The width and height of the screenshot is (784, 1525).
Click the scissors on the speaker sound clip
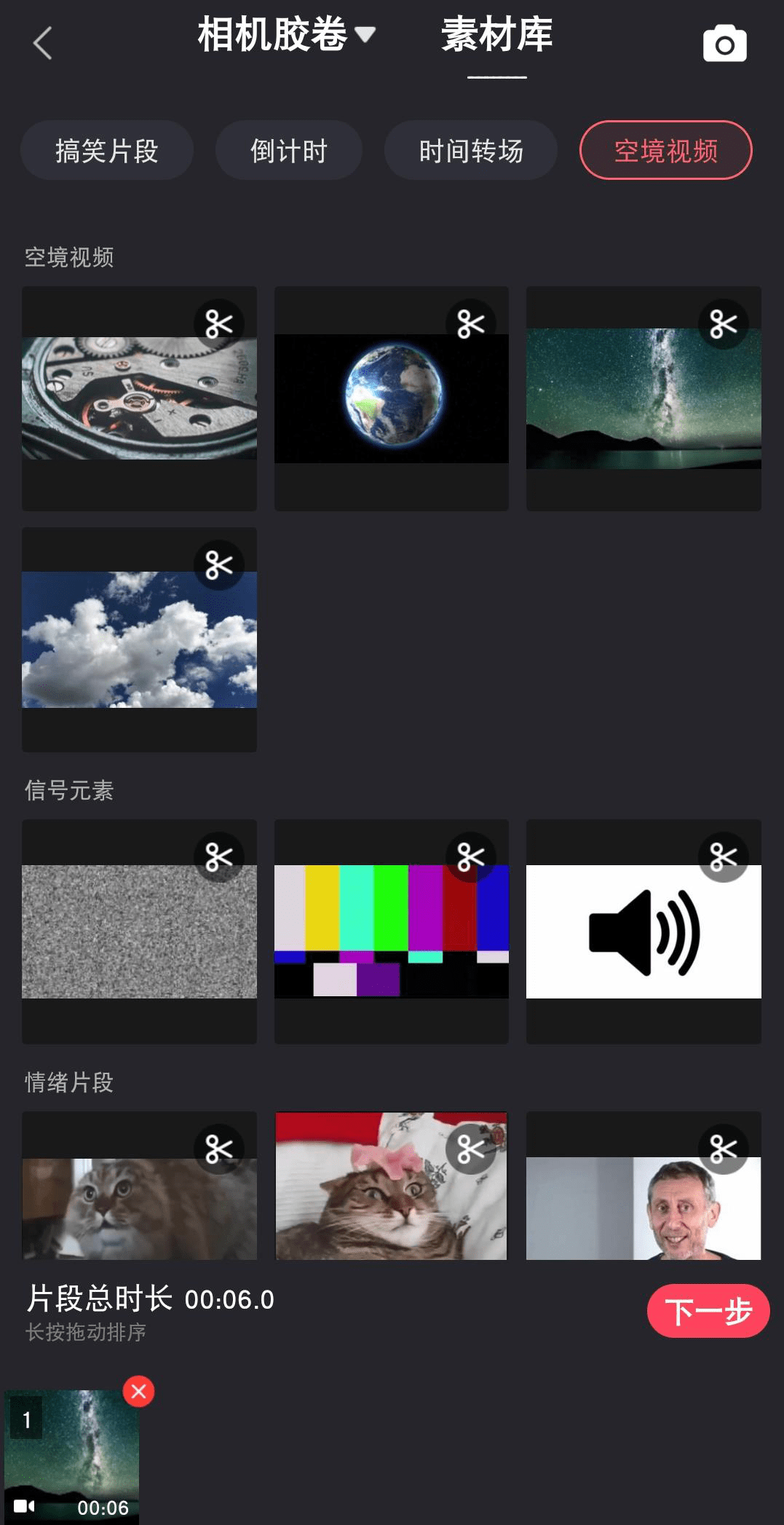tap(724, 857)
